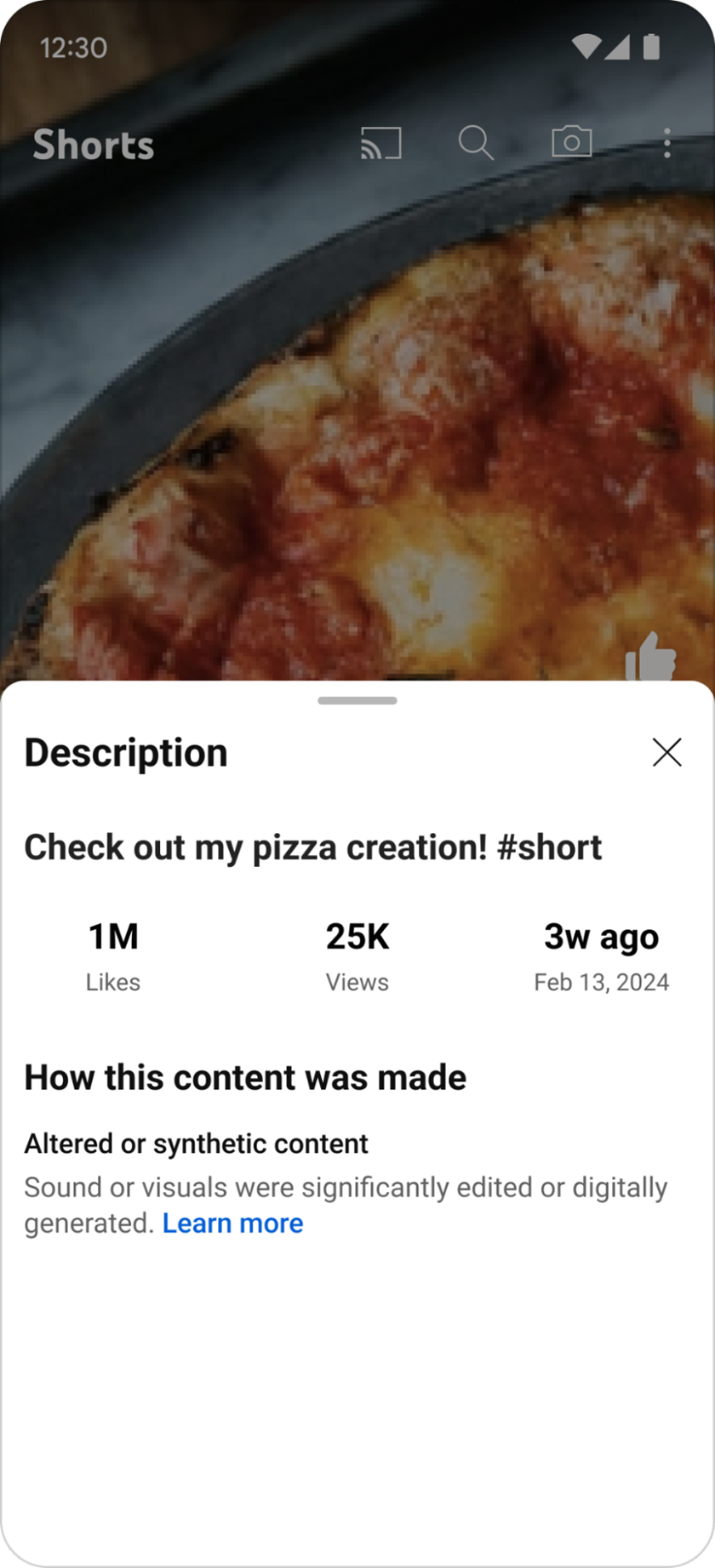Like this pizza Short
Viewport: 715px width, 1568px height.
pyautogui.click(x=650, y=659)
